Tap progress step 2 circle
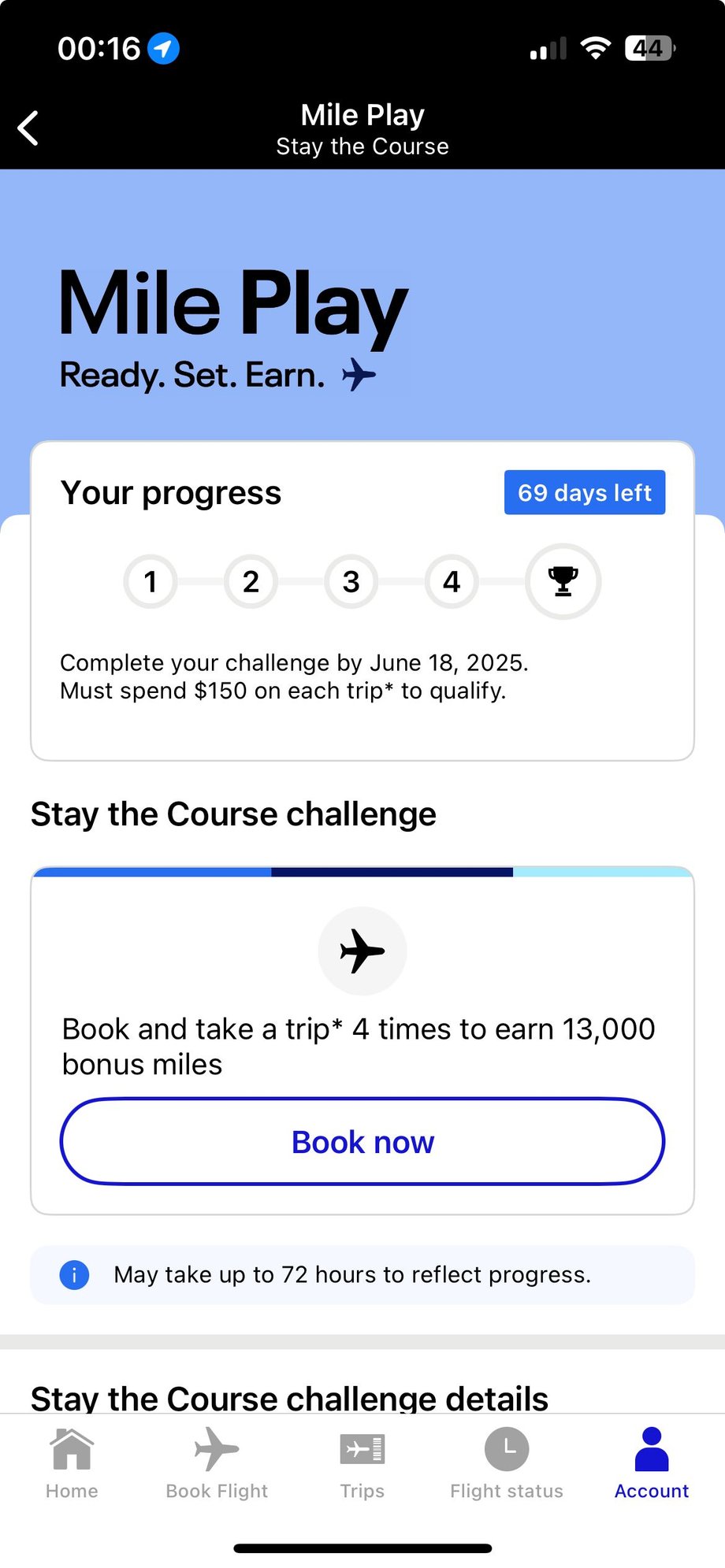725x1568 pixels. (x=251, y=581)
